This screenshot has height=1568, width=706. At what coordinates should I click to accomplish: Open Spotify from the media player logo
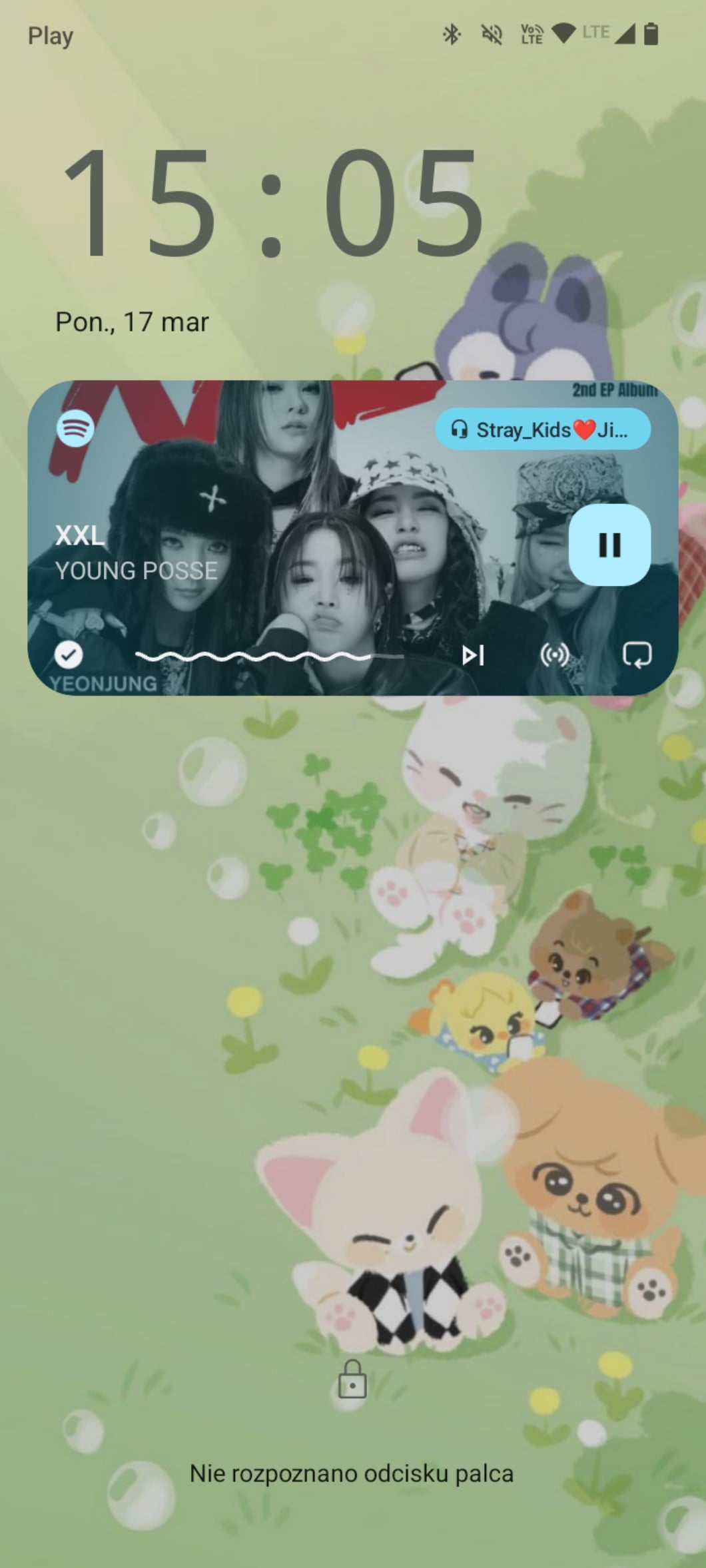pos(75,428)
